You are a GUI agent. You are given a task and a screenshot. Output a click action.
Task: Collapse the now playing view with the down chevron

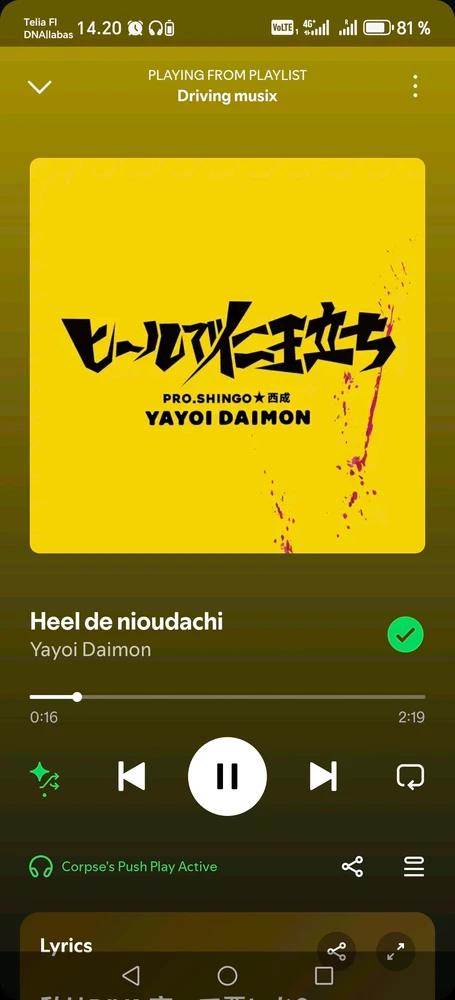(40, 87)
